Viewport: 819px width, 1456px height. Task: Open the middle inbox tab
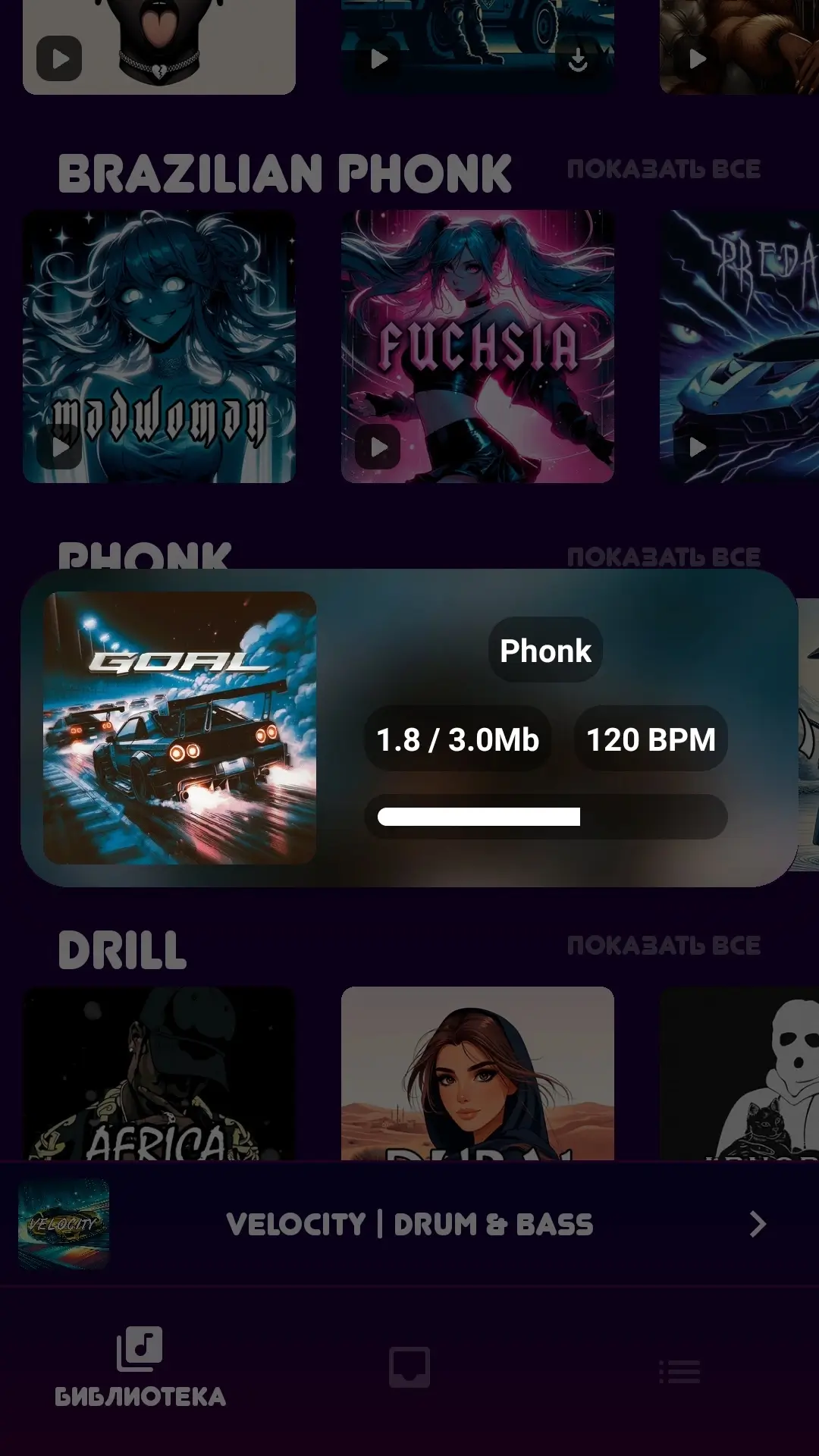(x=409, y=1367)
